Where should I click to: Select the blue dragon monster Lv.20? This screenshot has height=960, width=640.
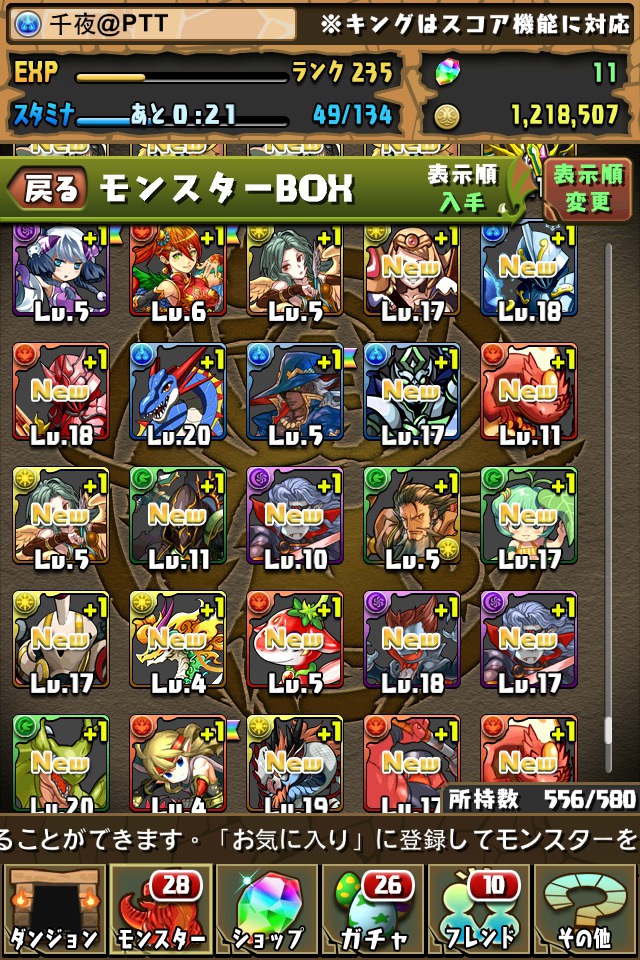pyautogui.click(x=177, y=391)
